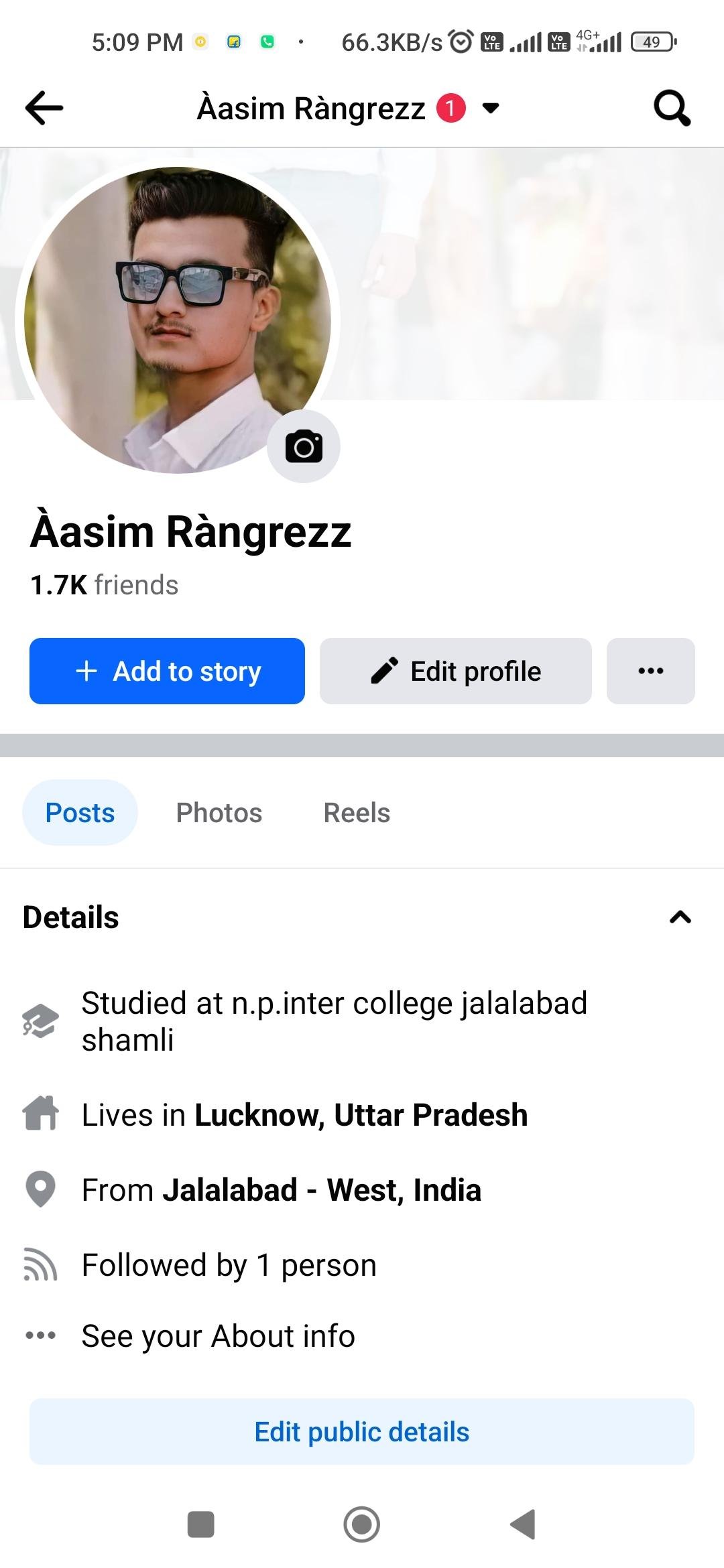This screenshot has width=724, height=1568.
Task: Switch to the Reels tab
Action: point(357,813)
